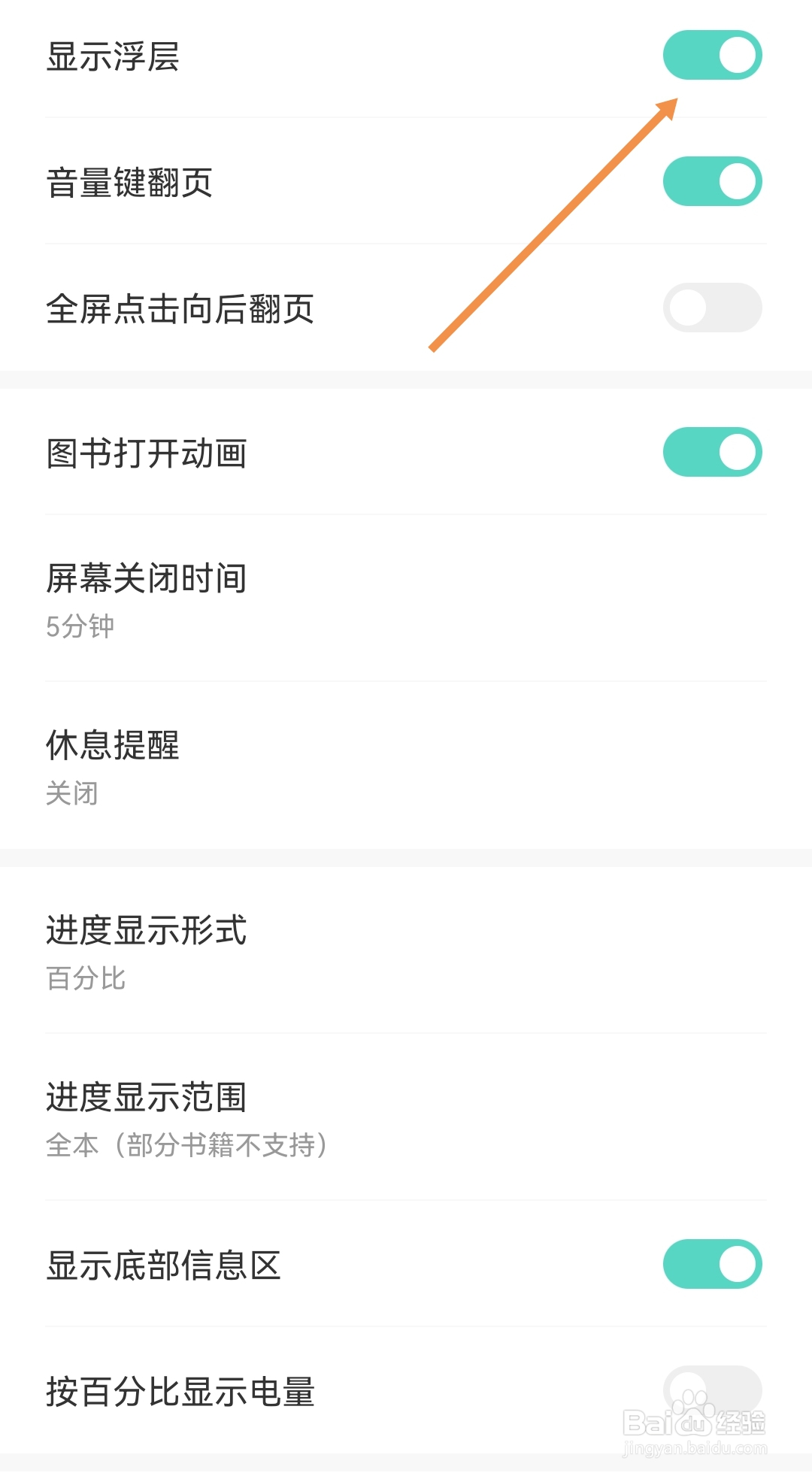Turn on 按百分比显示电量
This screenshot has height=1476, width=812.
tap(712, 1390)
